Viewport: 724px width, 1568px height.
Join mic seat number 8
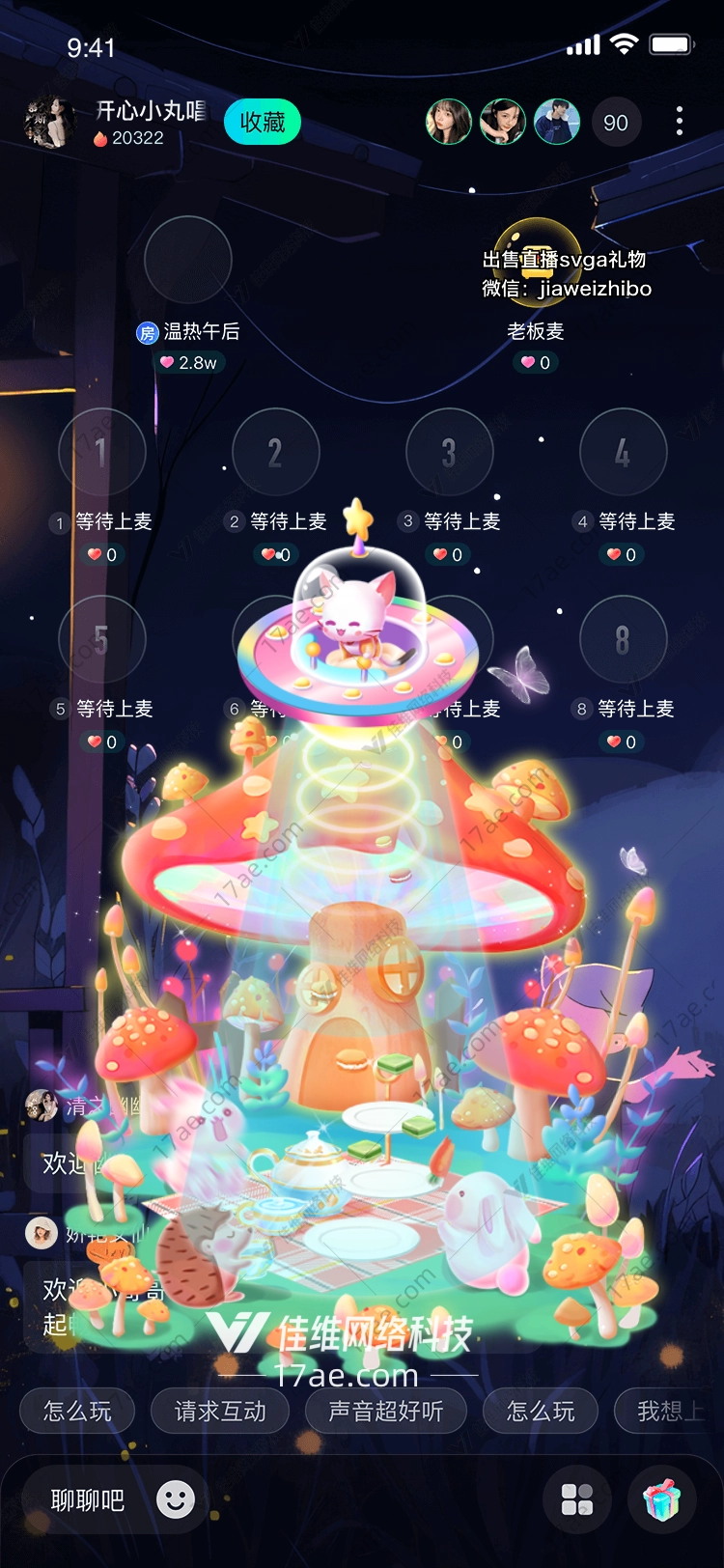pyautogui.click(x=623, y=639)
